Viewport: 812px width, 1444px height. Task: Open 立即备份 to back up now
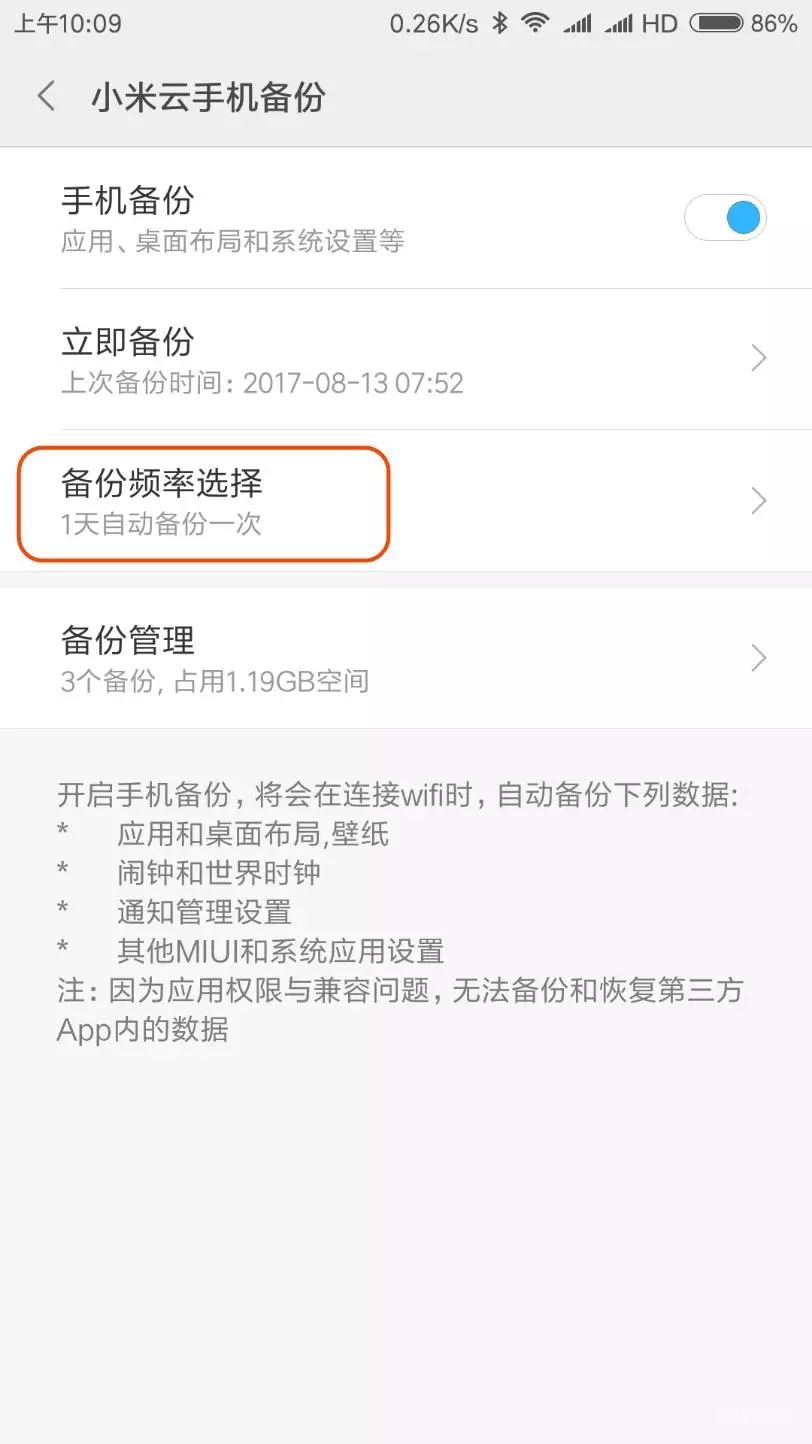405,359
